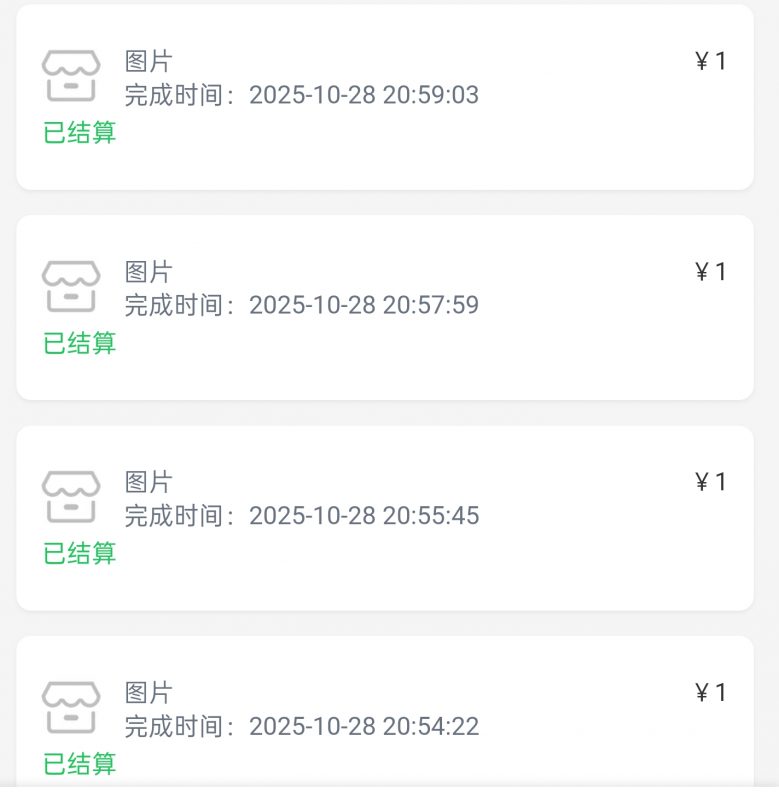The height and width of the screenshot is (800, 779).
Task: Click the 已结算 status on the first card
Action: (79, 133)
